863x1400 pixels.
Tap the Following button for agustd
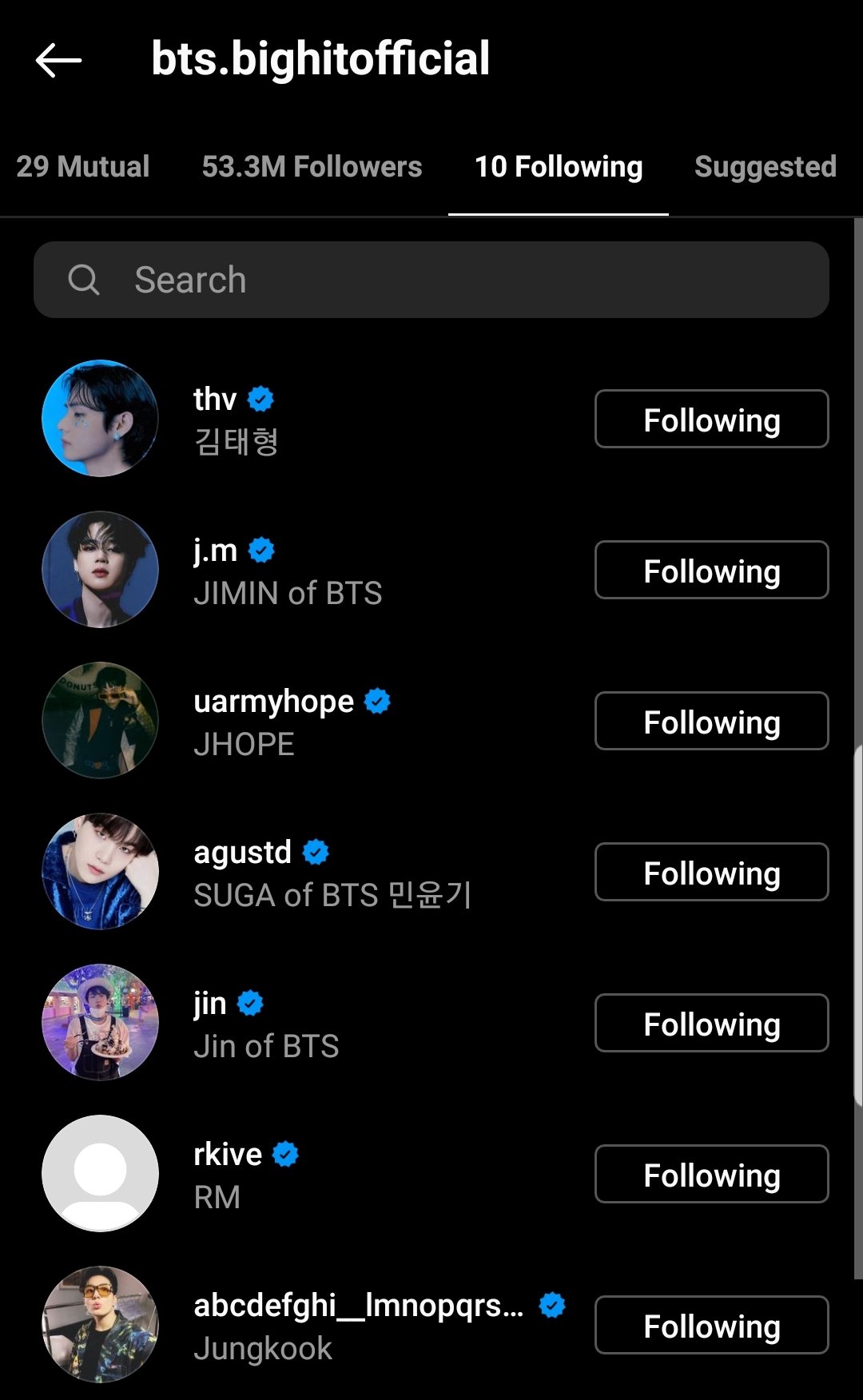point(711,873)
